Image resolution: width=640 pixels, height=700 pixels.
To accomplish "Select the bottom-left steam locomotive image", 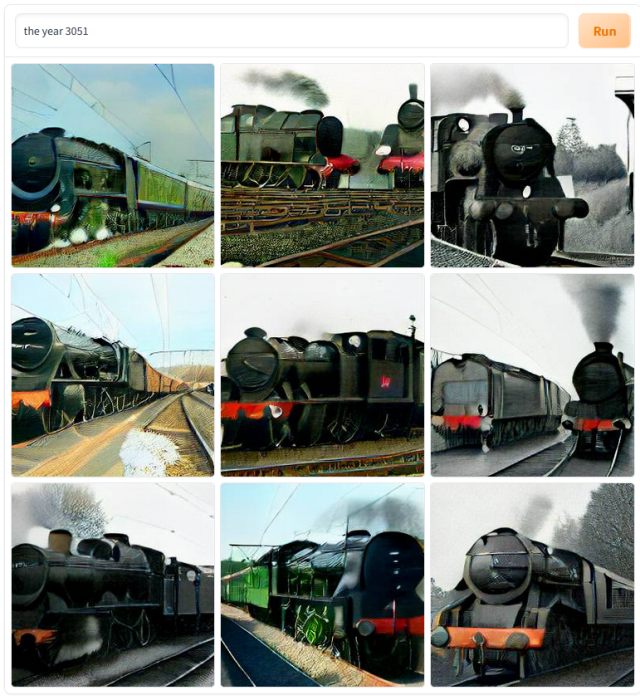I will tap(113, 584).
